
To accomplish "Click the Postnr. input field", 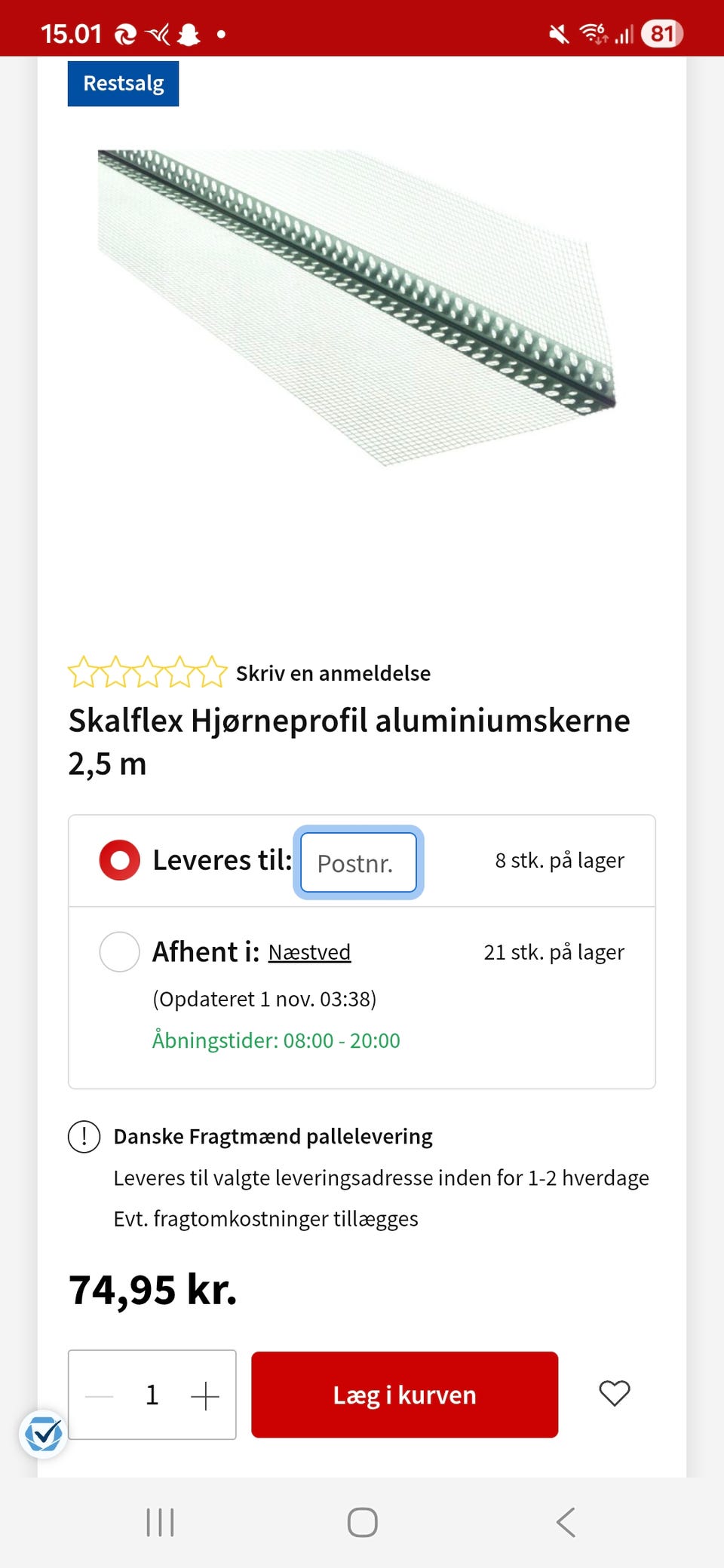I will click(x=357, y=862).
